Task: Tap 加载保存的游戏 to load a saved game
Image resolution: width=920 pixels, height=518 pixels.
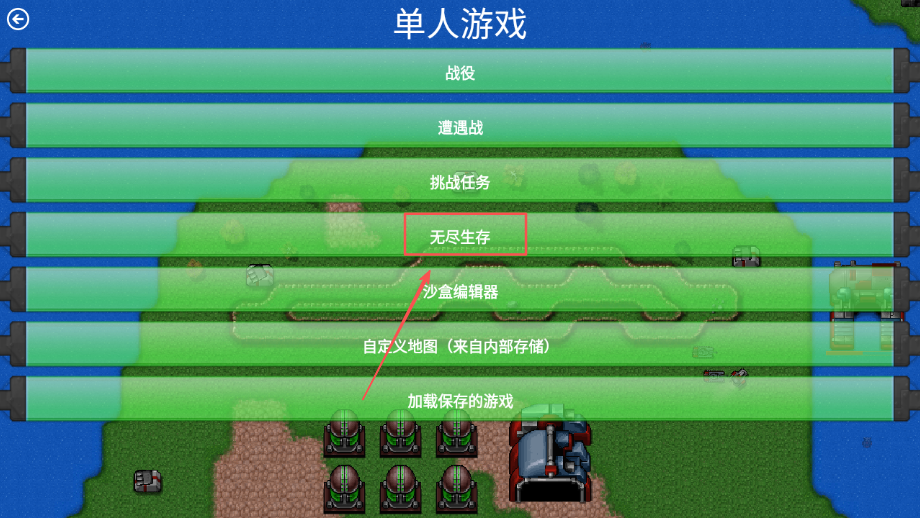Action: [x=460, y=401]
